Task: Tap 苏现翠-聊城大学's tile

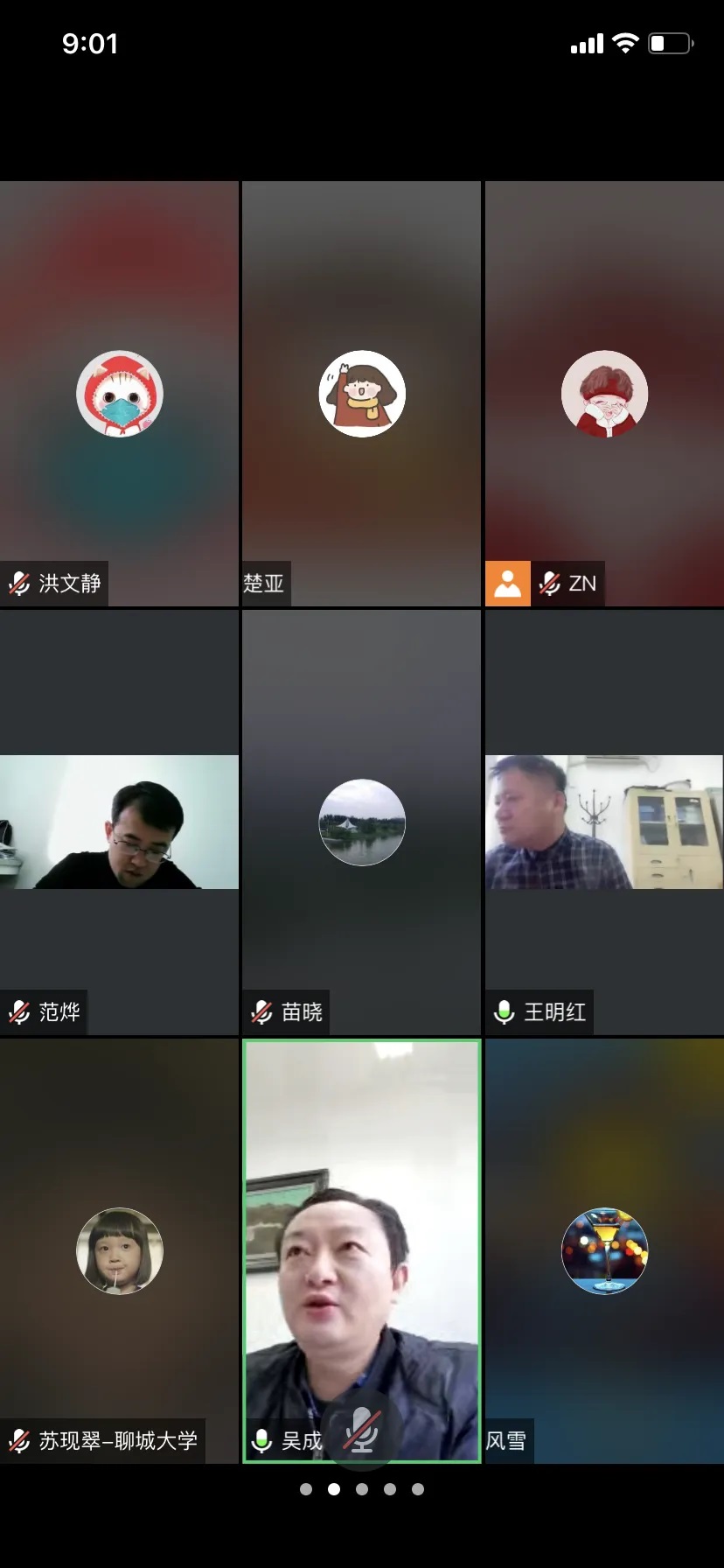Action: [x=119, y=1251]
